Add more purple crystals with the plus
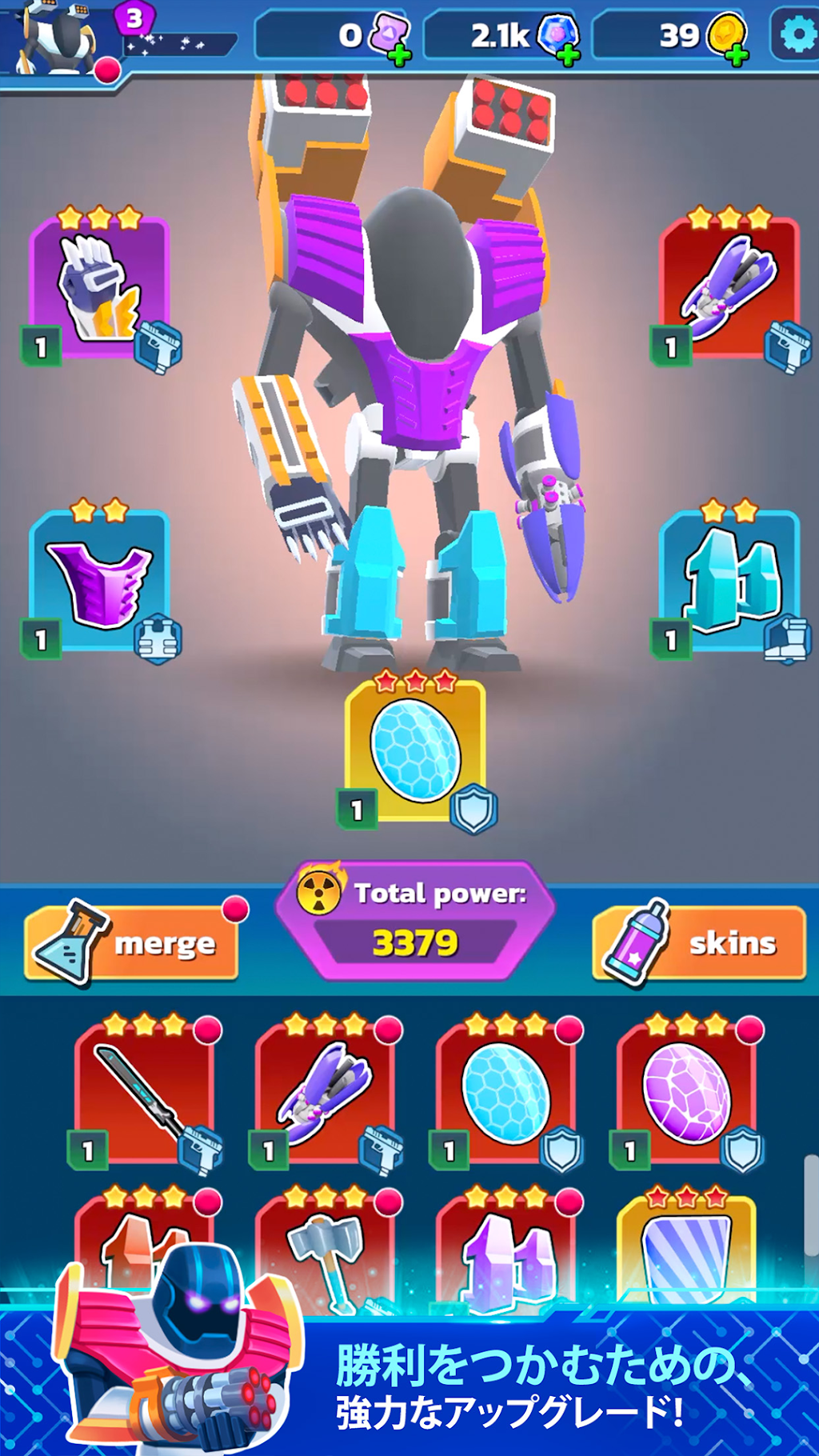This screenshot has width=819, height=1456. pos(400,54)
